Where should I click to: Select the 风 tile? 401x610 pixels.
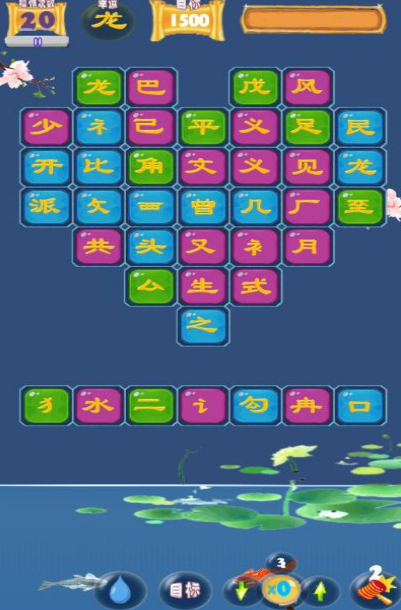click(x=308, y=87)
